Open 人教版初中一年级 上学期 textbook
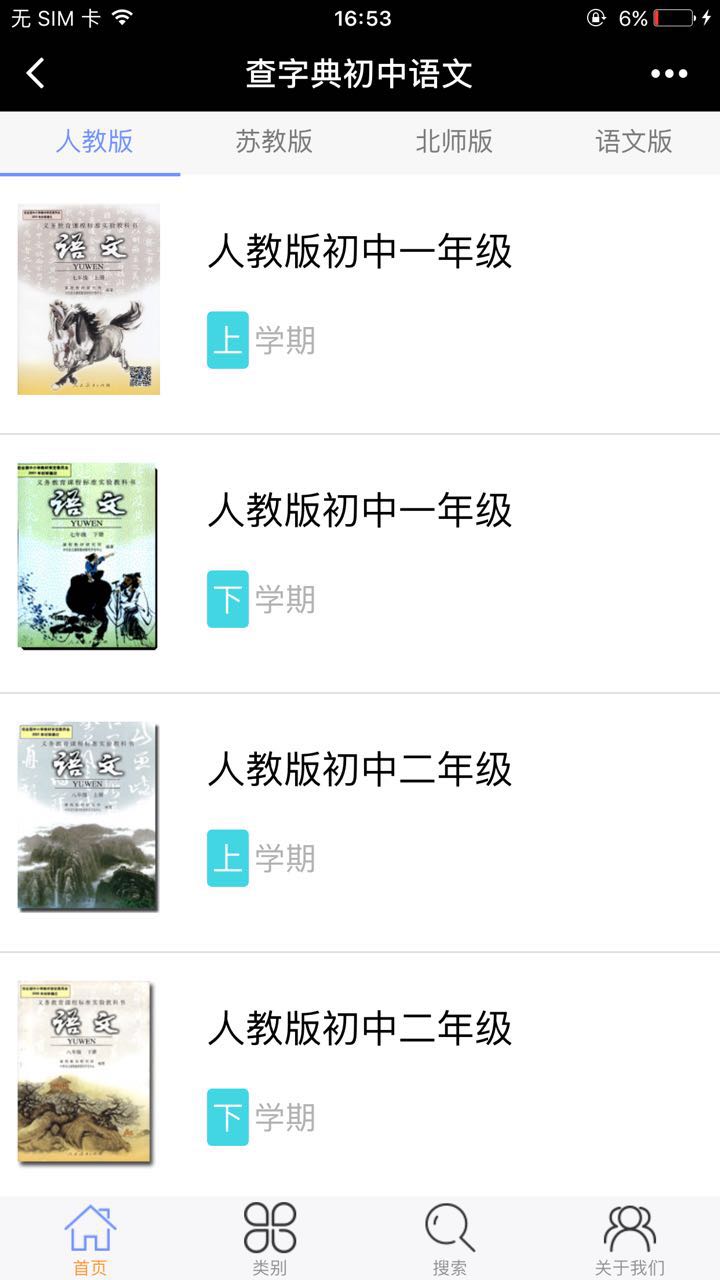 coord(359,300)
